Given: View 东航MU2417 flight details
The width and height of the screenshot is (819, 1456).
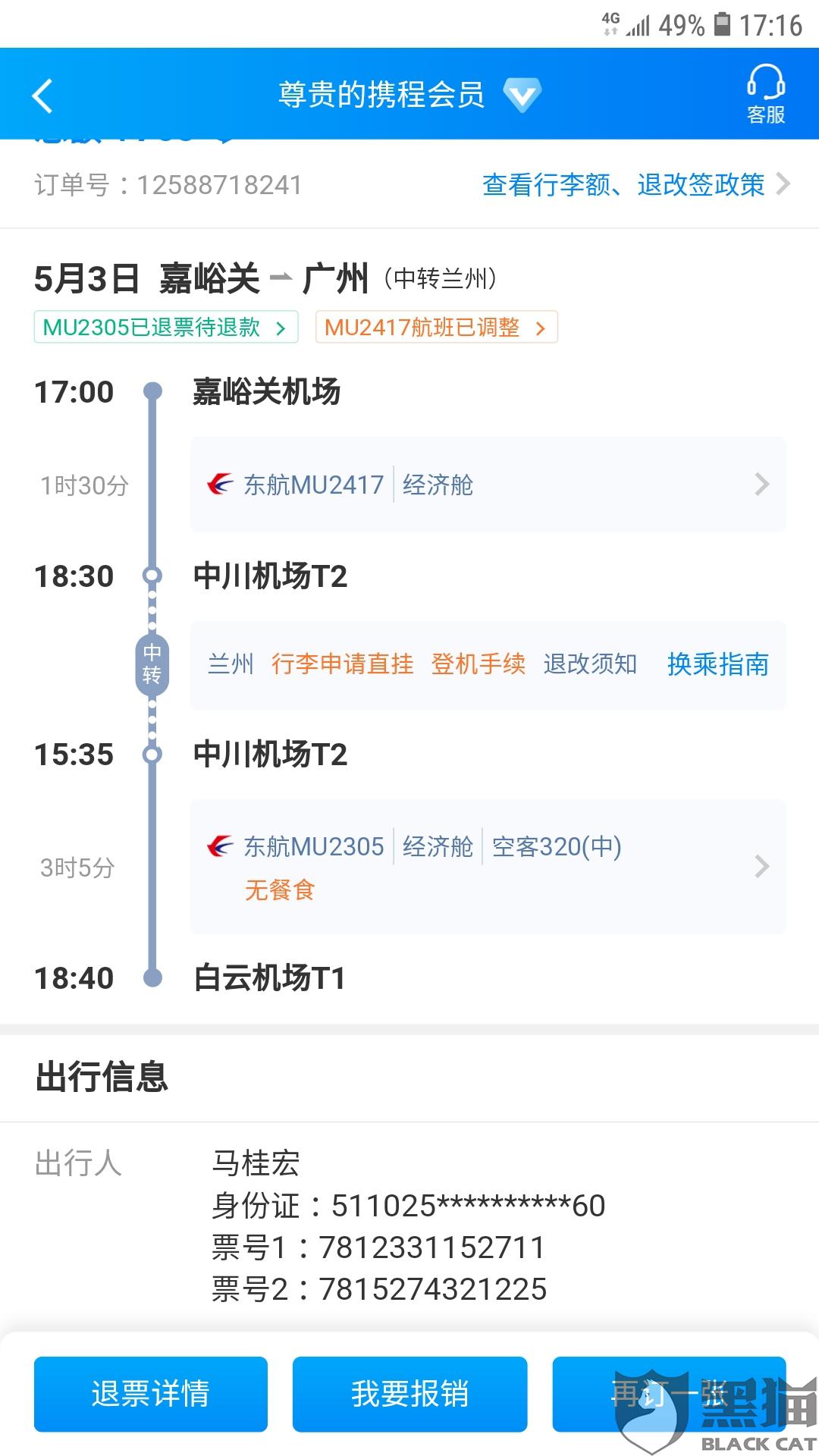Looking at the screenshot, I should (x=488, y=485).
